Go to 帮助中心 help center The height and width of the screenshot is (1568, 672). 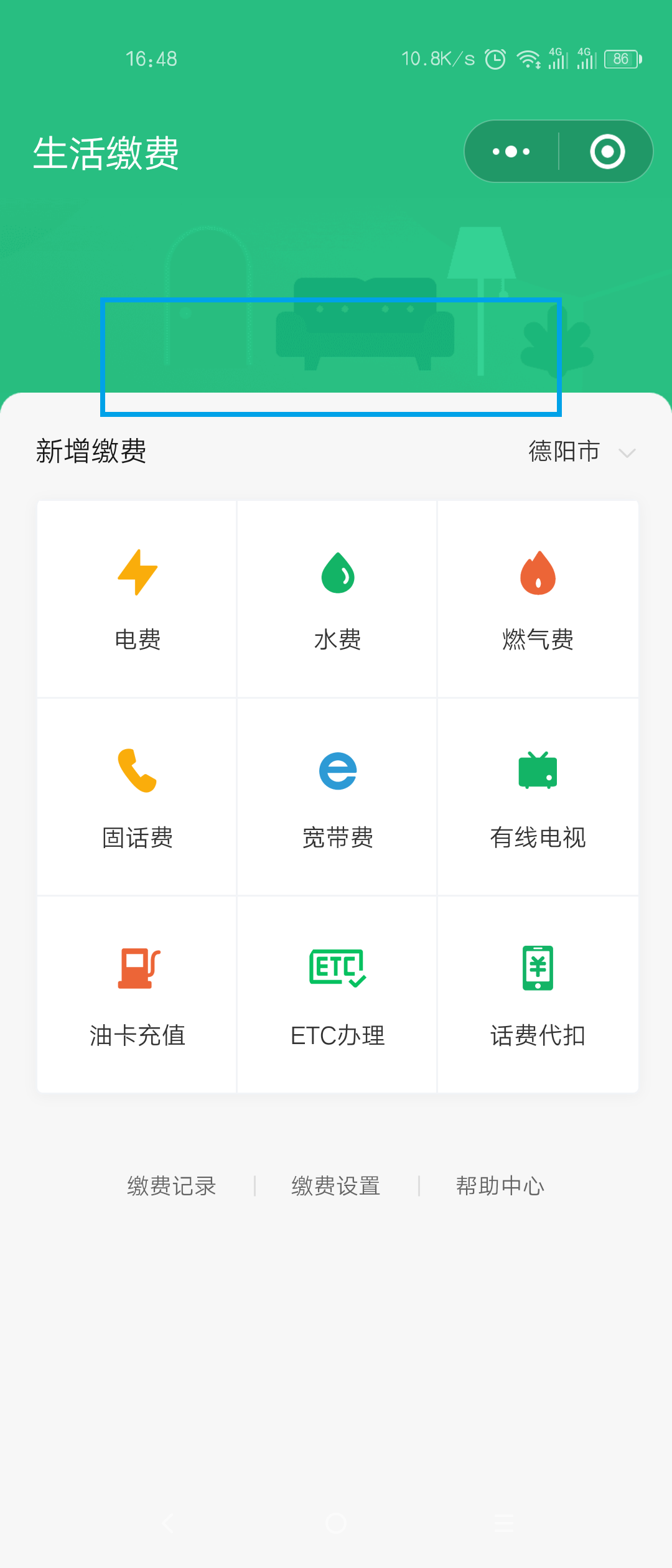tap(500, 1186)
